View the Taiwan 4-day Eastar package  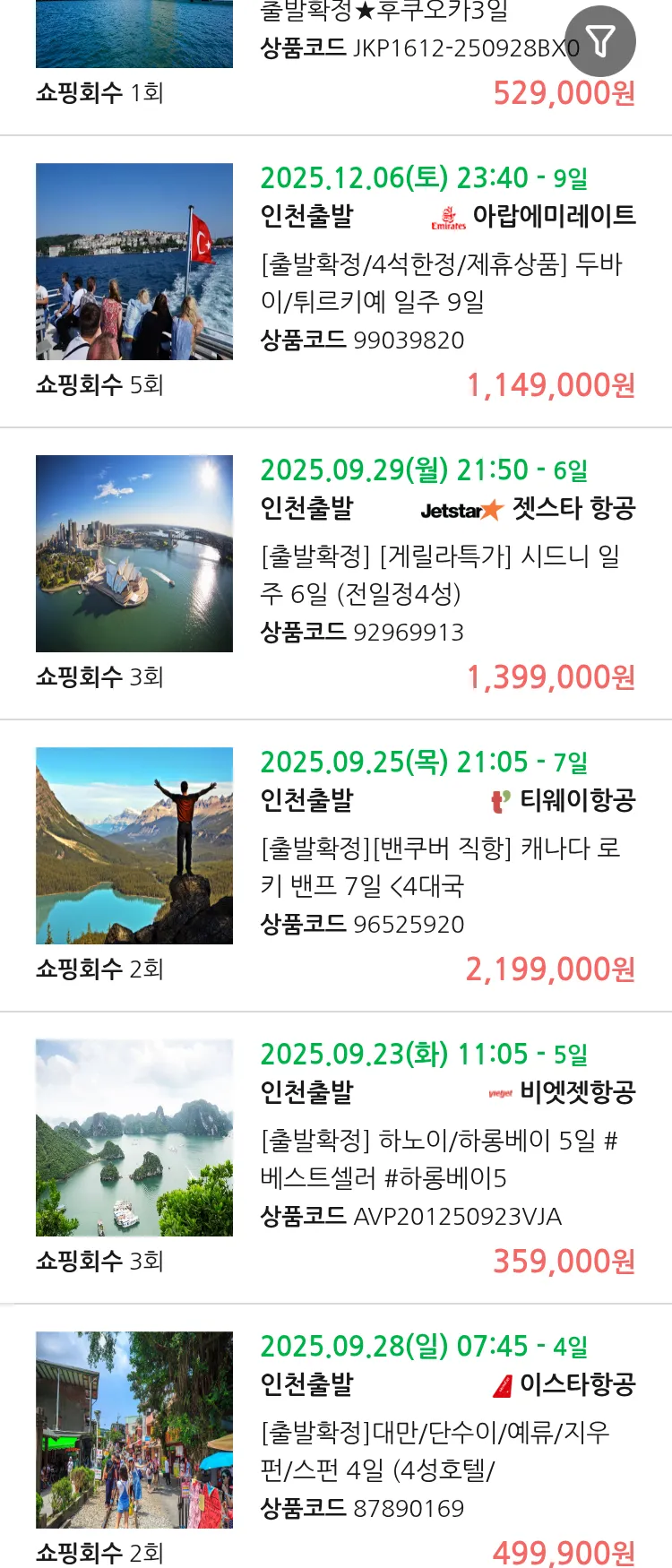[441, 1452]
